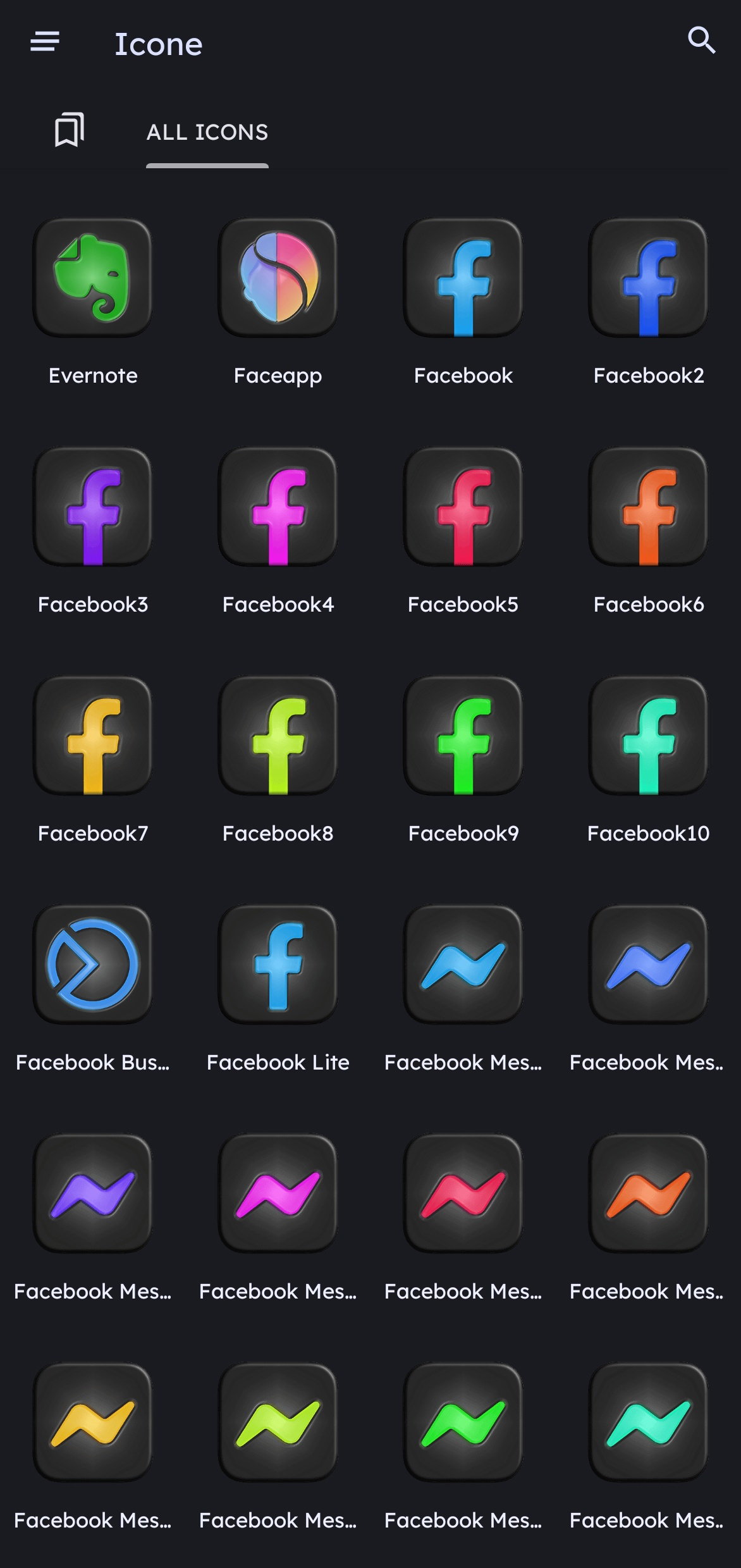The height and width of the screenshot is (1568, 741).
Task: Open the search icon
Action: tap(701, 41)
